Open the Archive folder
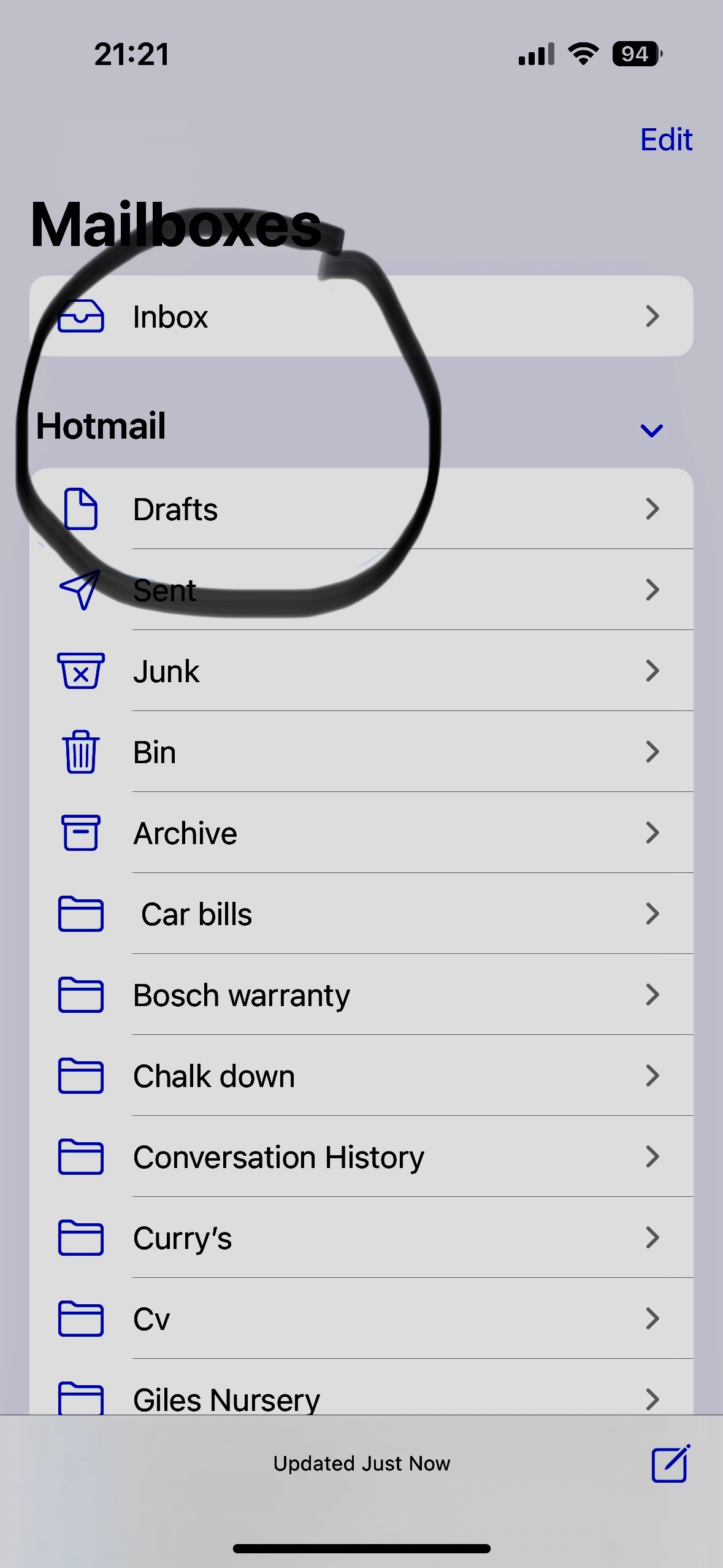The height and width of the screenshot is (1568, 723). click(361, 833)
